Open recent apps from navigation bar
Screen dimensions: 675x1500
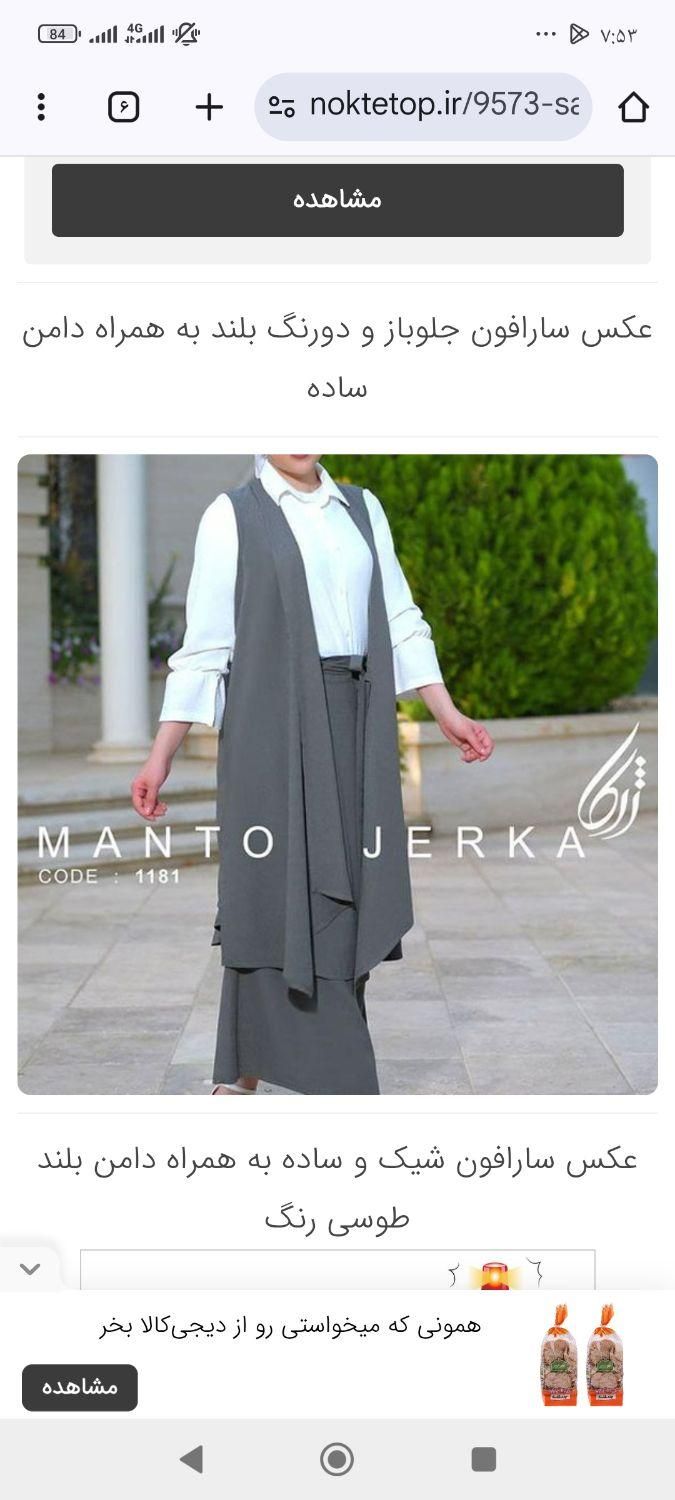pos(484,1459)
